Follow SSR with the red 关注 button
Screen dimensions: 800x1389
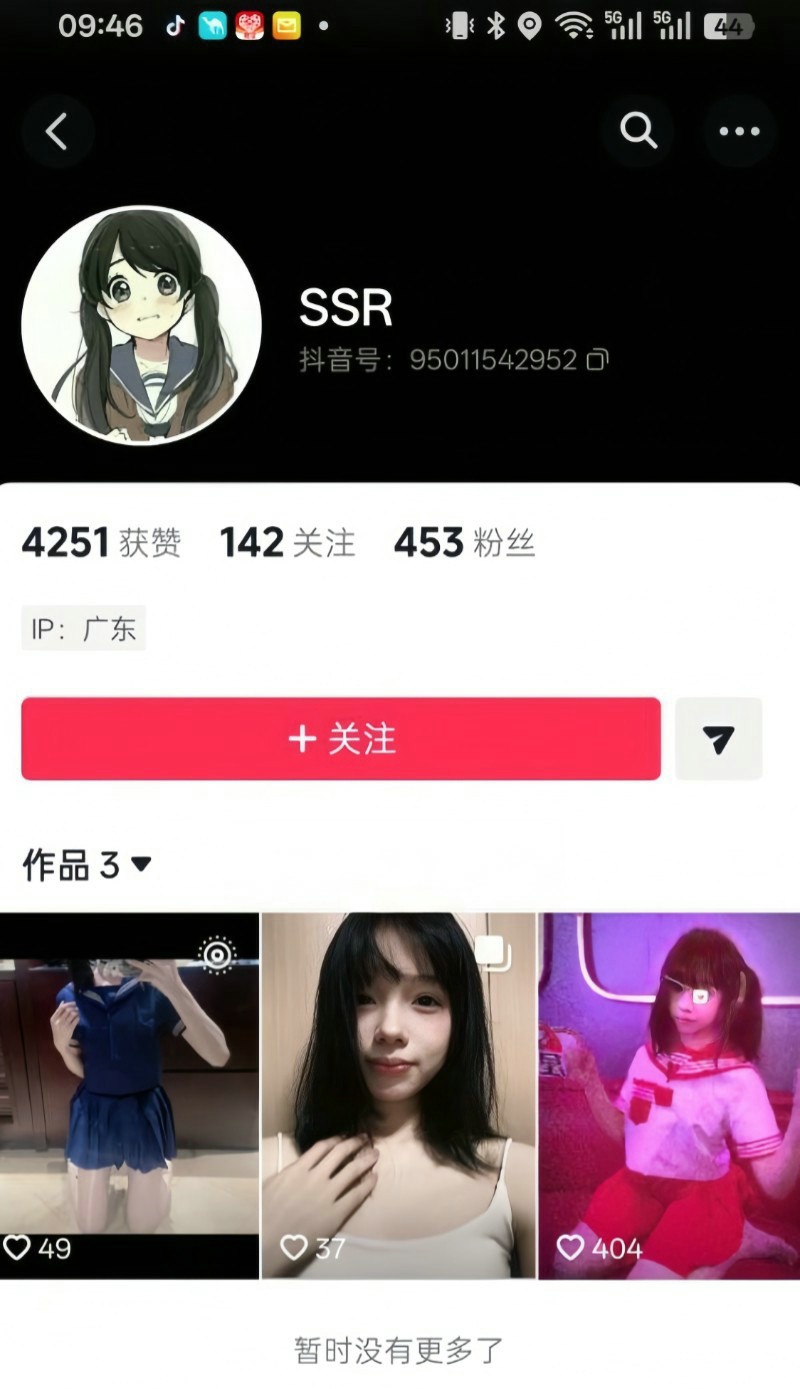[x=340, y=739]
